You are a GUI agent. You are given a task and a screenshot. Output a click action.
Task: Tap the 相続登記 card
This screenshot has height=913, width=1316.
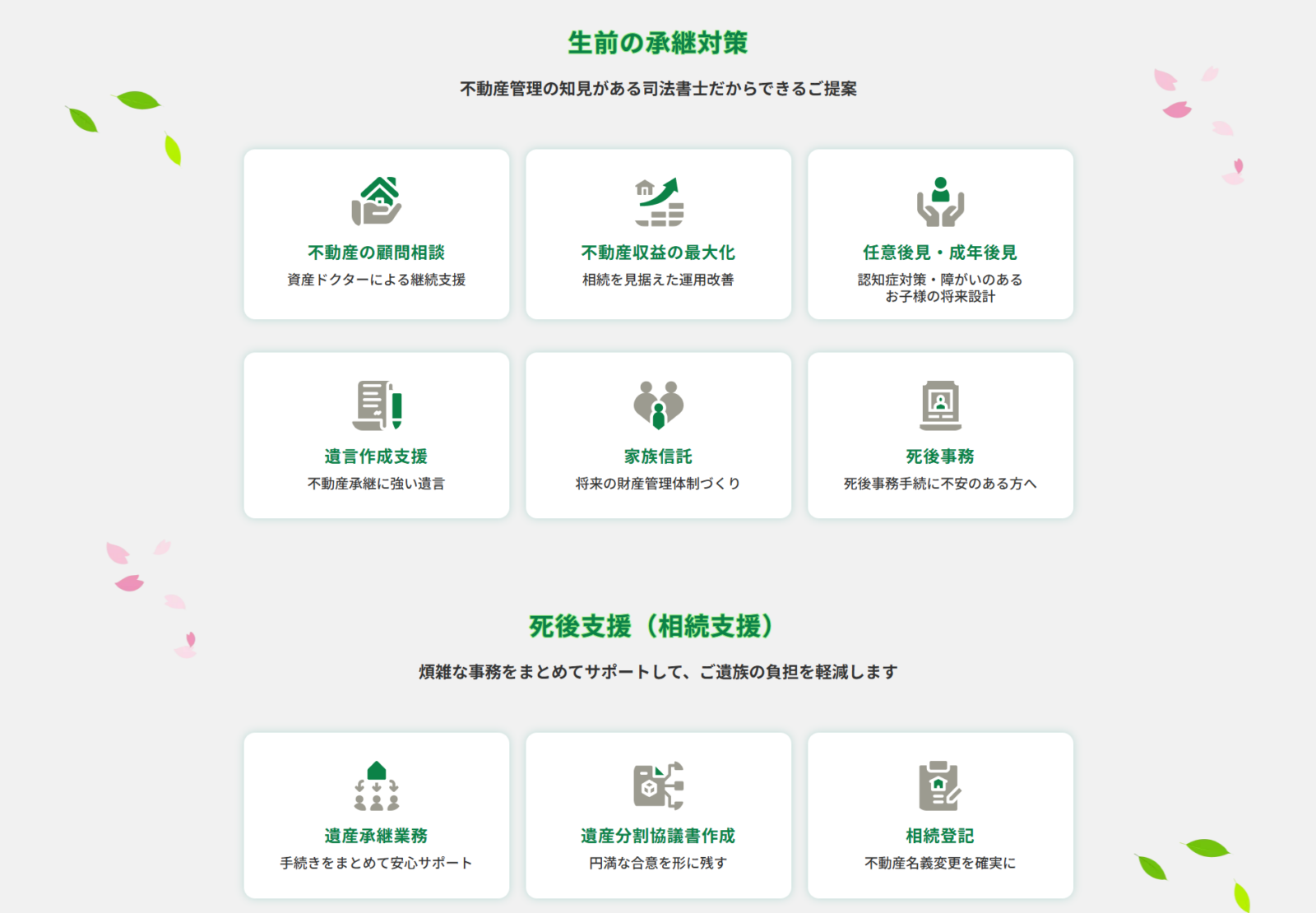[x=940, y=815]
